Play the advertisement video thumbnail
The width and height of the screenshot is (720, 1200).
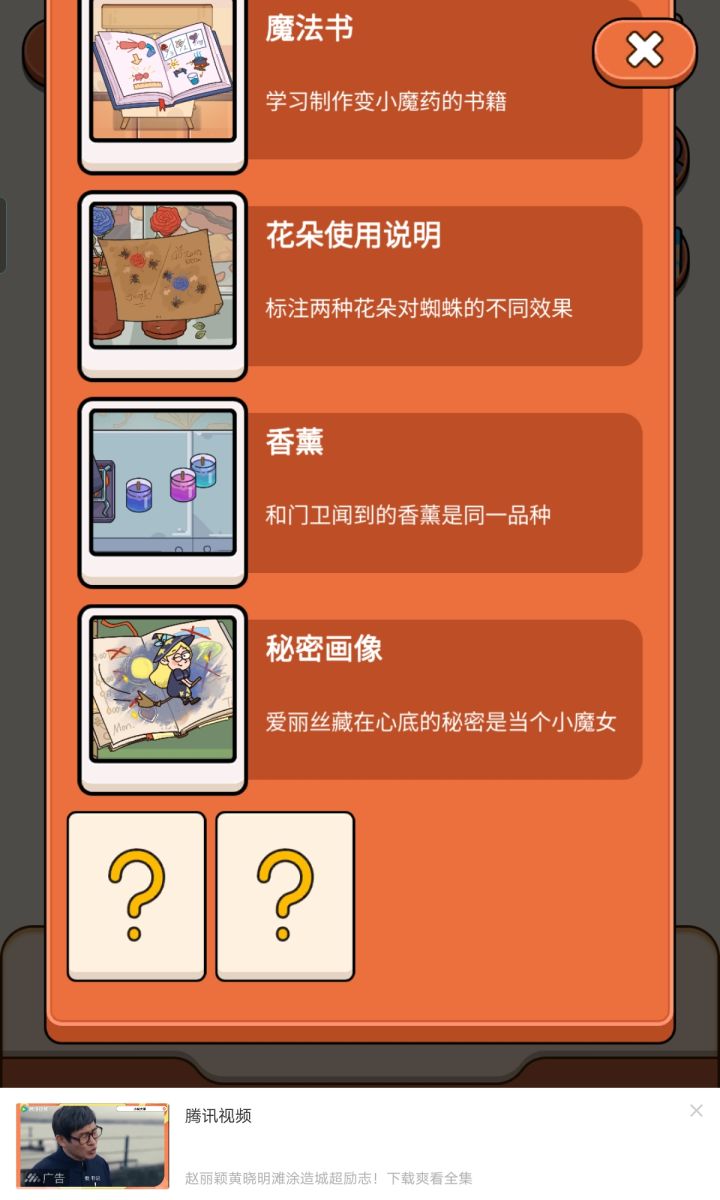92,1144
